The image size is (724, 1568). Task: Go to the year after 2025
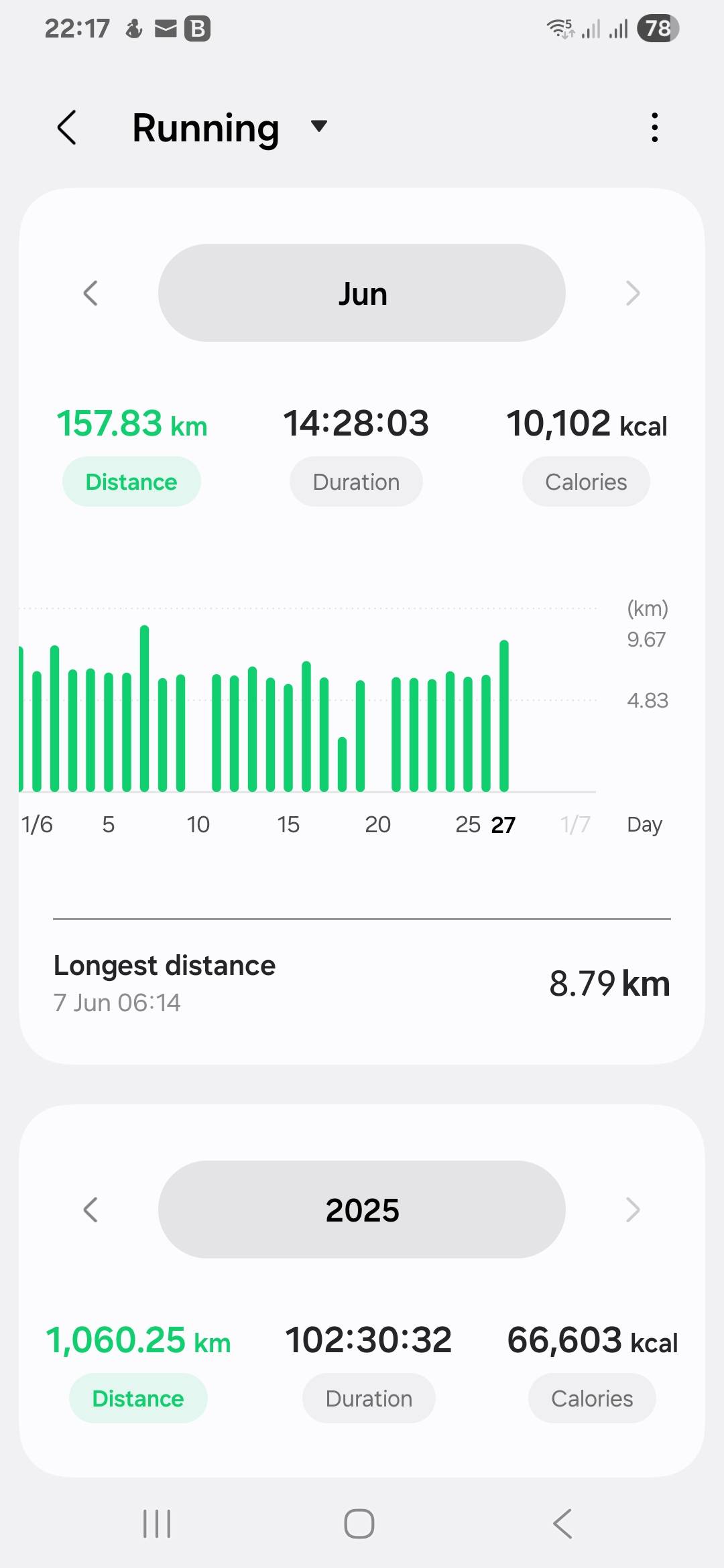pyautogui.click(x=633, y=1210)
